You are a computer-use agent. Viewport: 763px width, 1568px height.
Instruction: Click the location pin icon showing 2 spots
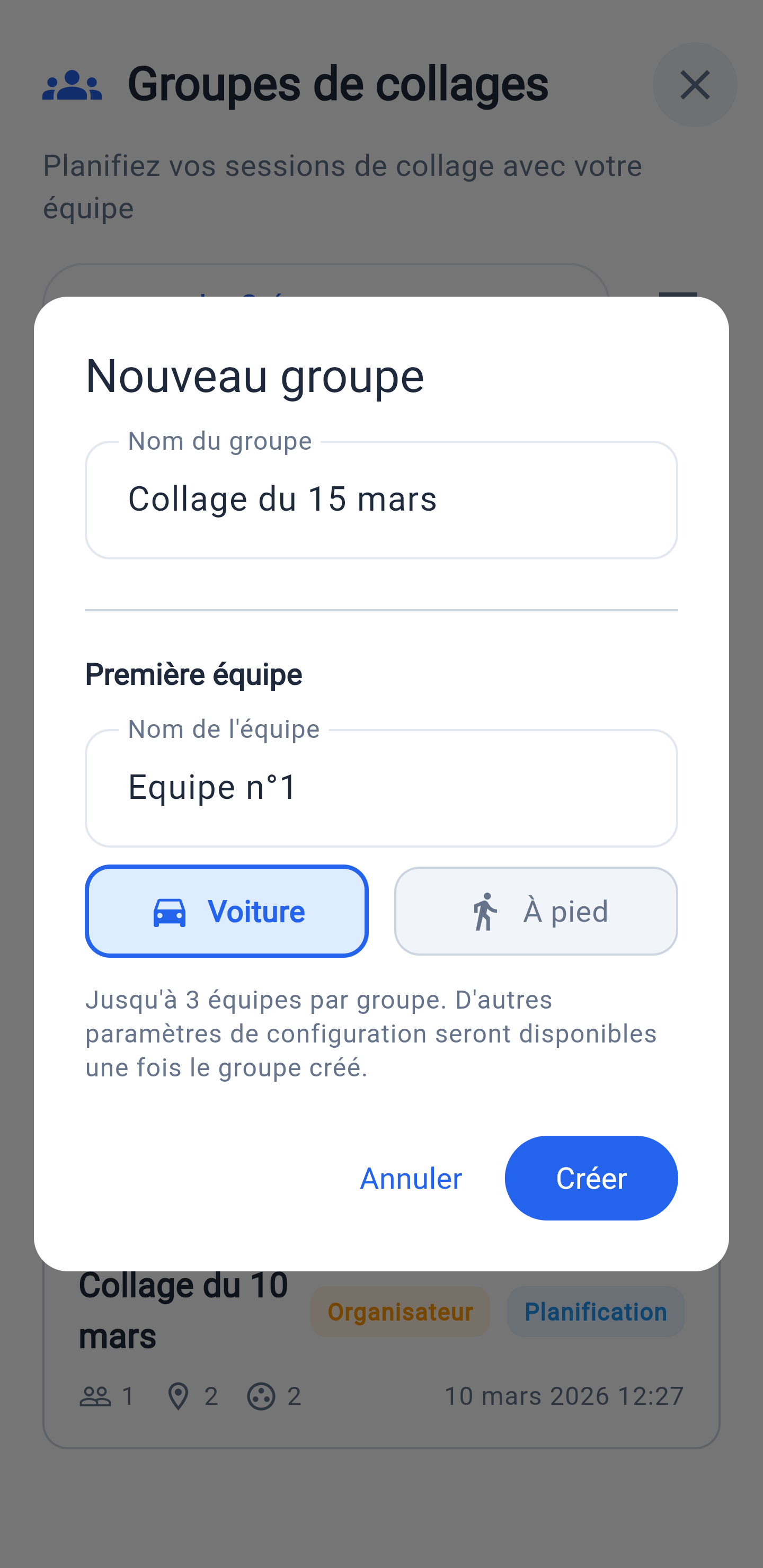coord(180,1396)
